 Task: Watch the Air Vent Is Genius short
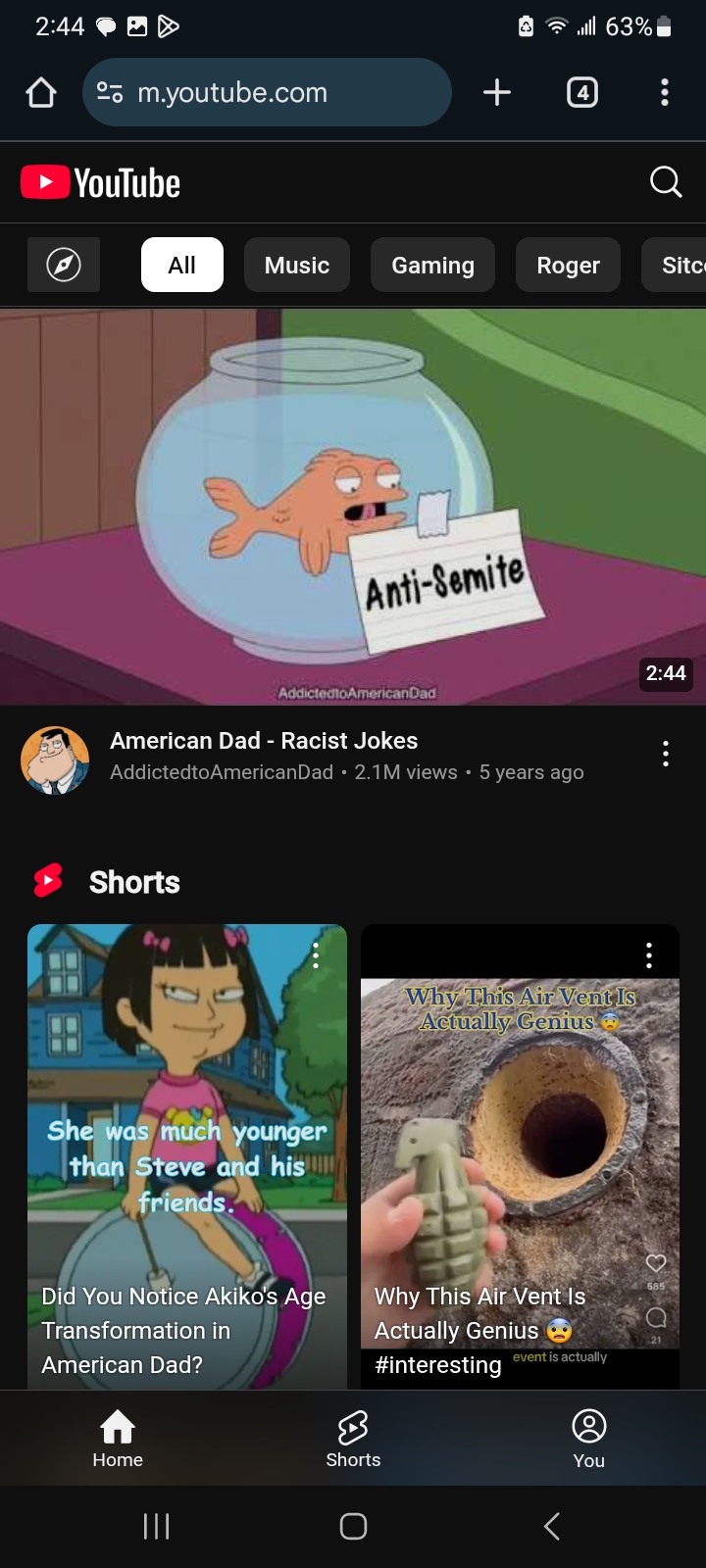pyautogui.click(x=520, y=1156)
